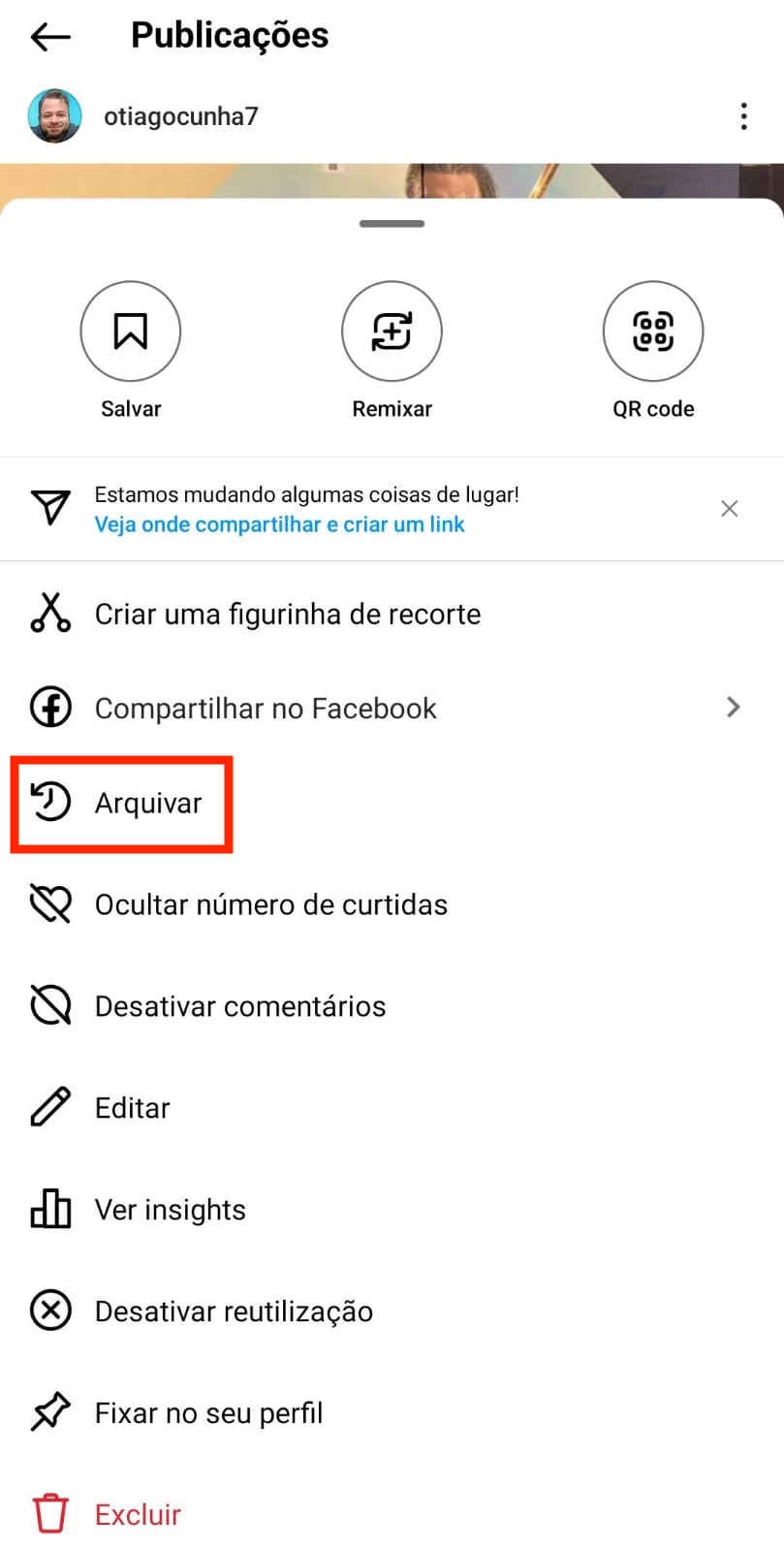This screenshot has width=784, height=1551.
Task: Open otiagocunha7's profile
Action: 180,116
